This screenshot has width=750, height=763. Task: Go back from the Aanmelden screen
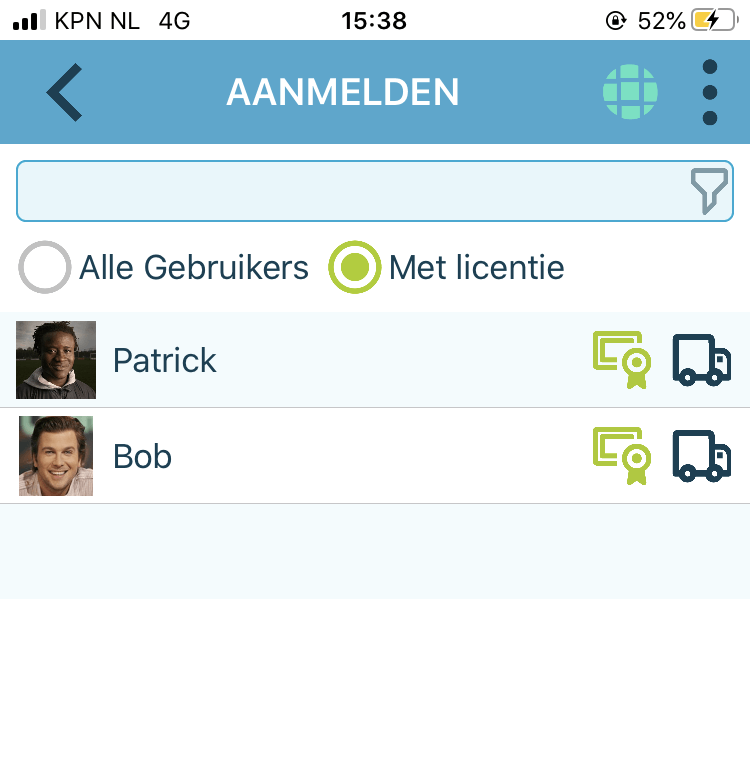point(65,92)
